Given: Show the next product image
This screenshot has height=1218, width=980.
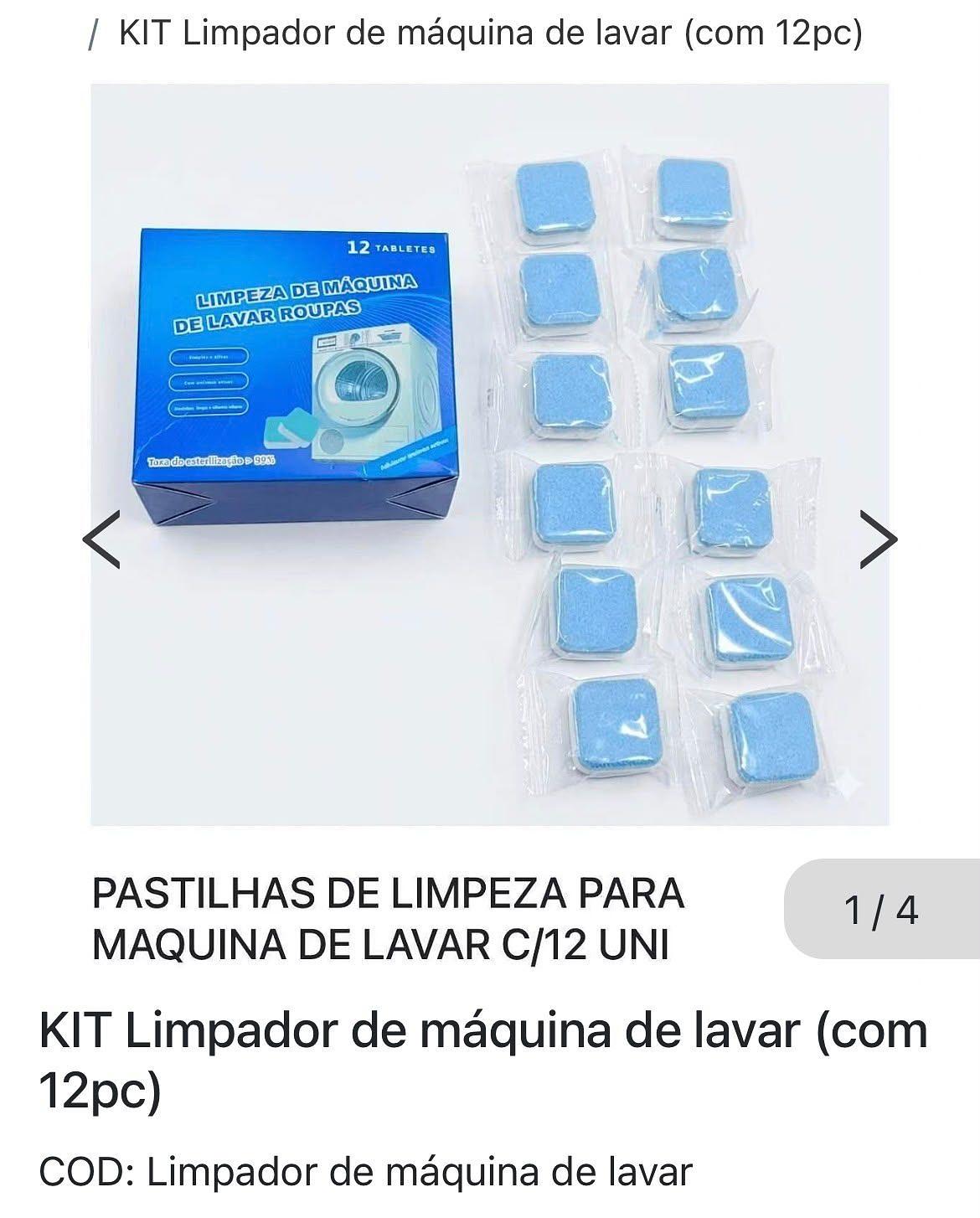Looking at the screenshot, I should [879, 539].
